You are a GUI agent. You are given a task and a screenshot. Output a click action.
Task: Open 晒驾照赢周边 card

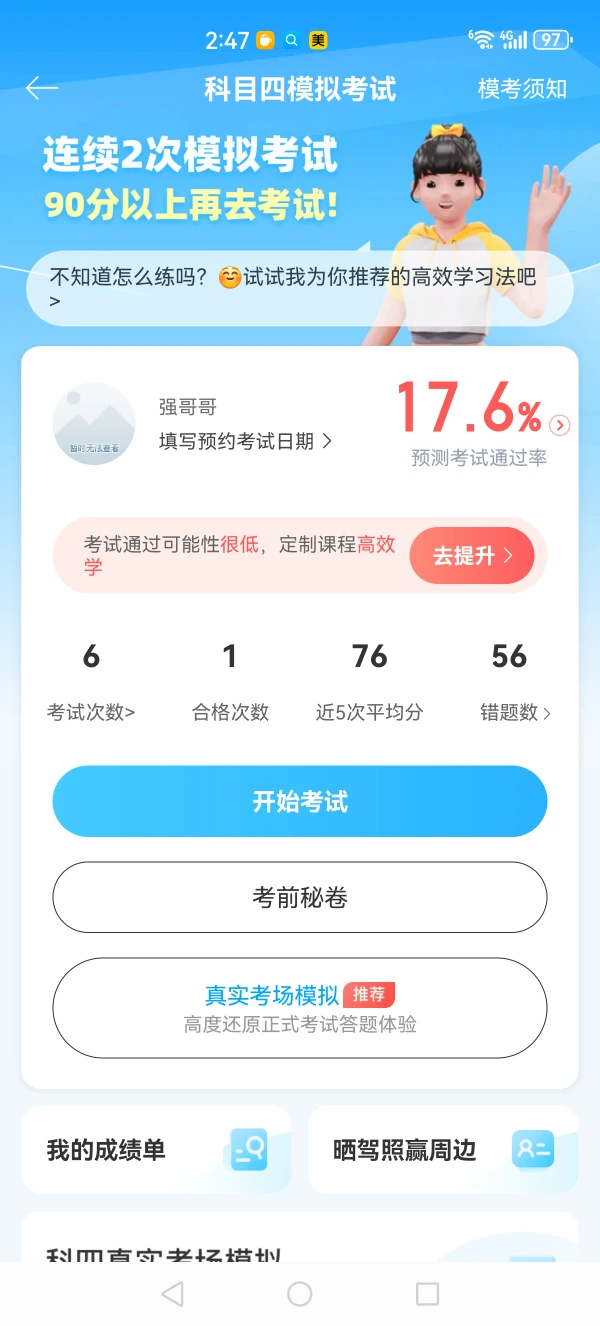tap(443, 1150)
